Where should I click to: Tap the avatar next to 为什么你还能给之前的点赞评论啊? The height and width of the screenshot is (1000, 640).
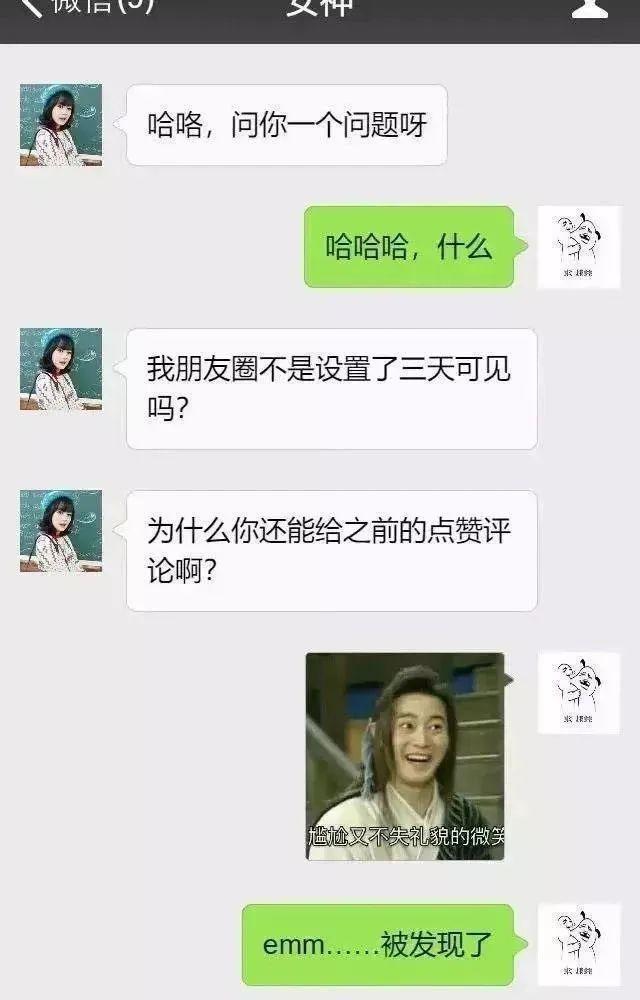61,531
